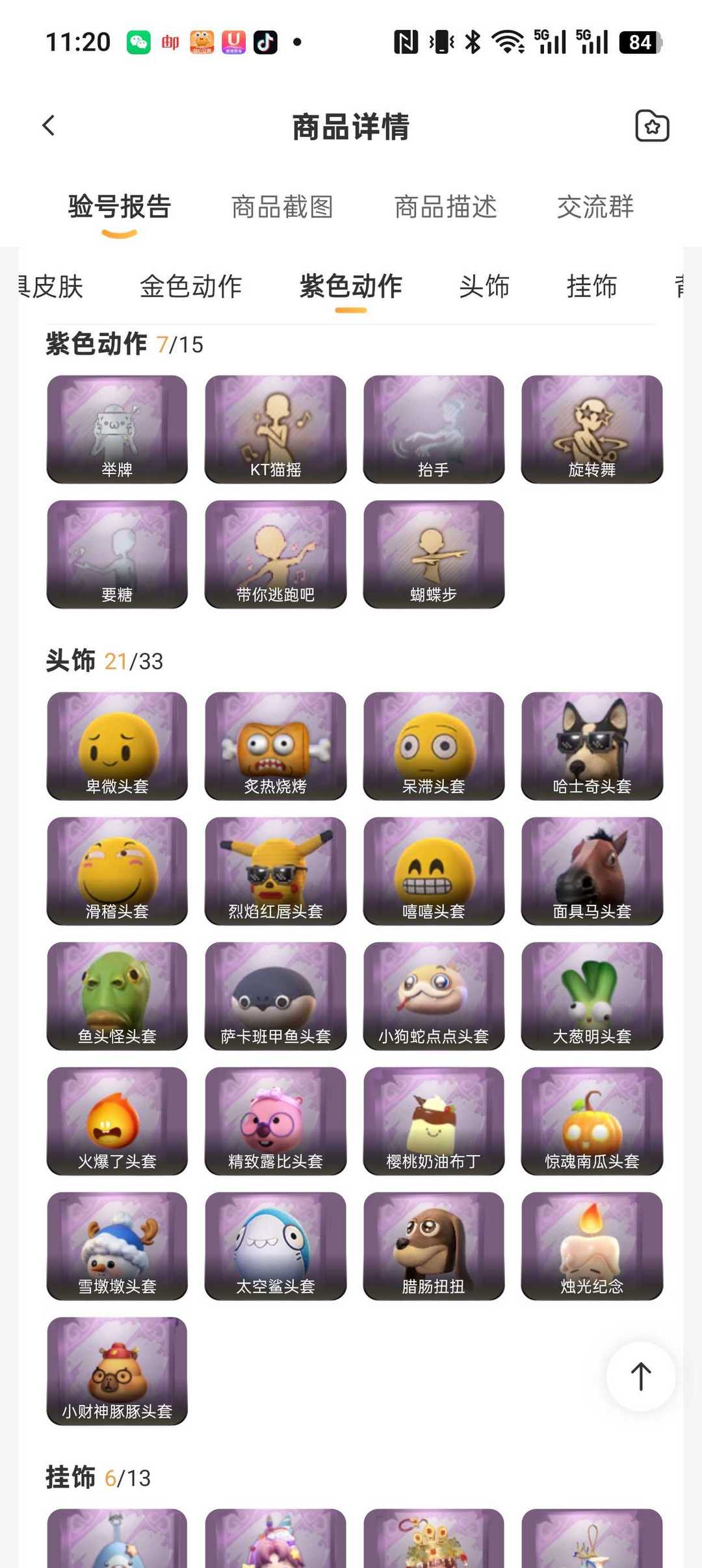Select the 挂饰 category tab
702x1568 pixels.
tap(591, 286)
